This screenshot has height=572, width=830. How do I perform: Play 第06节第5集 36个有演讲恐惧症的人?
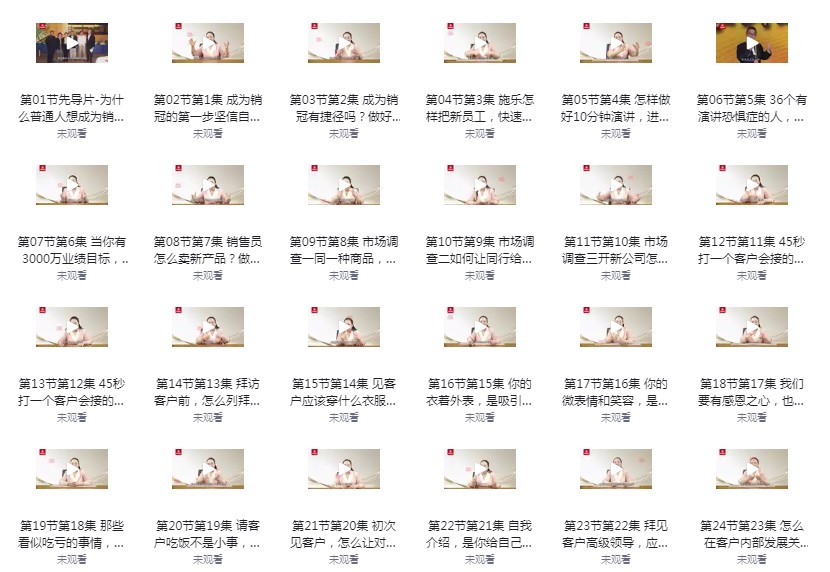point(752,43)
